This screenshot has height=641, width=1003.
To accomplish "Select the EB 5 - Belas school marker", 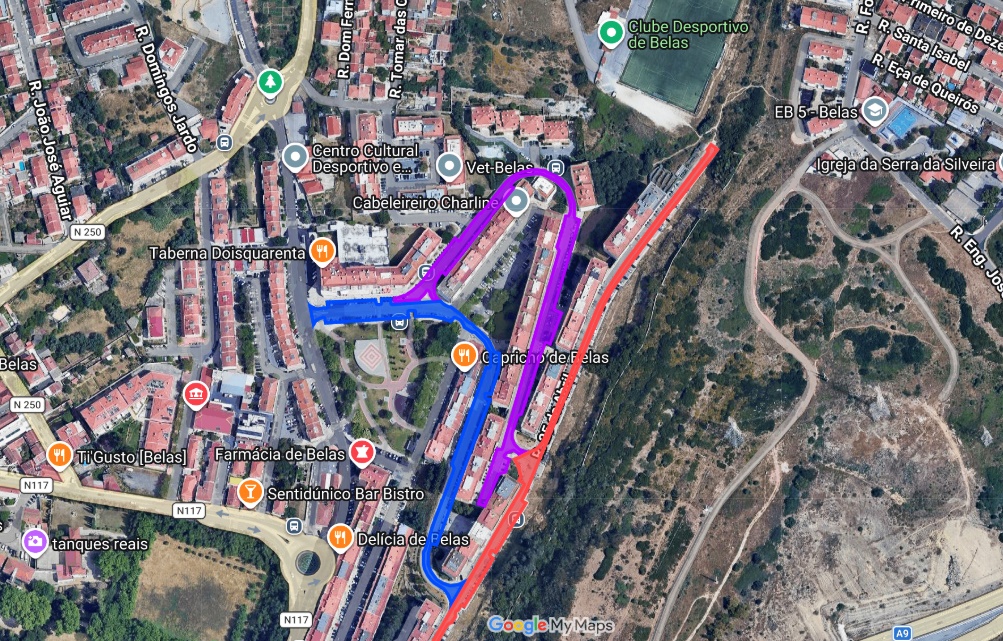I will [875, 111].
